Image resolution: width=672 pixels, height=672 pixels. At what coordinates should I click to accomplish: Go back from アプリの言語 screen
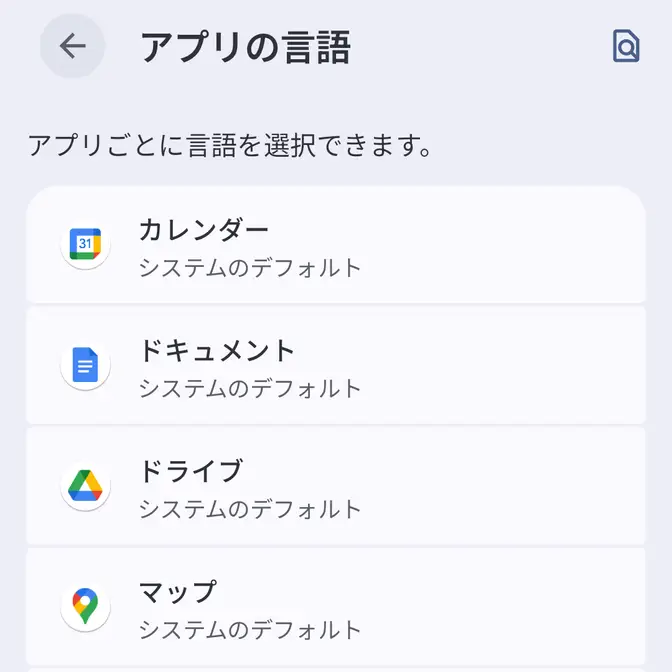72,46
